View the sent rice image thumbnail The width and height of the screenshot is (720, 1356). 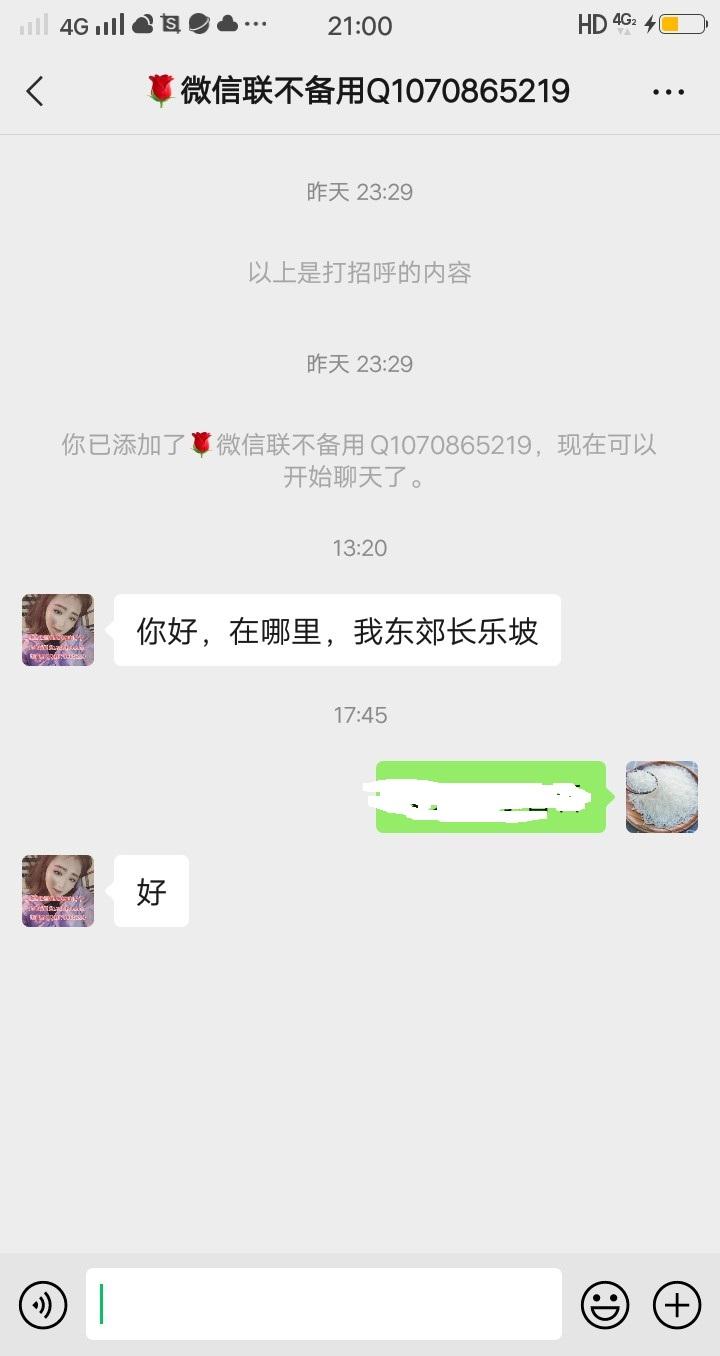point(661,797)
